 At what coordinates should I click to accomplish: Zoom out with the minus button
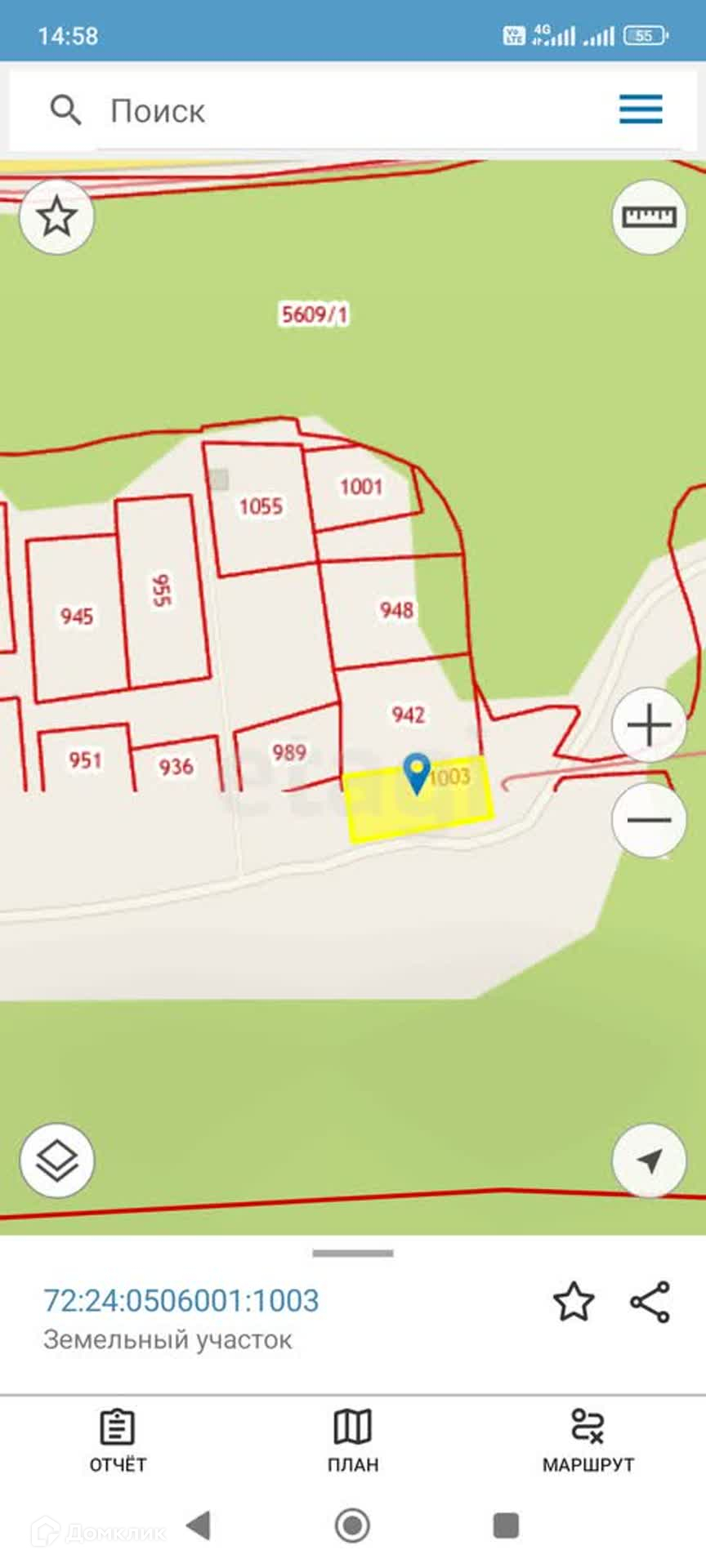click(x=649, y=819)
